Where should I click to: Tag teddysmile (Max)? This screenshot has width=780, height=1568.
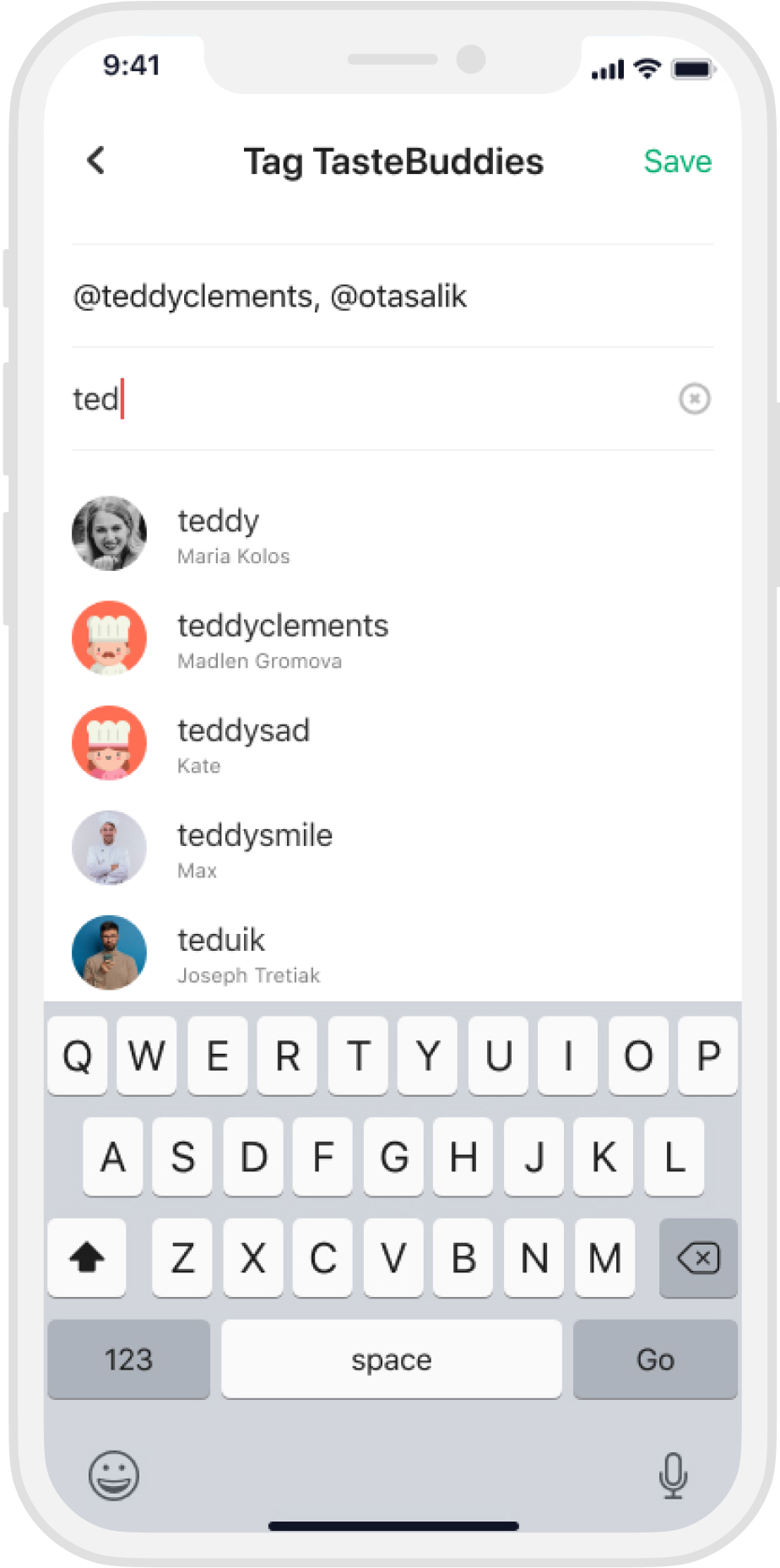[255, 849]
